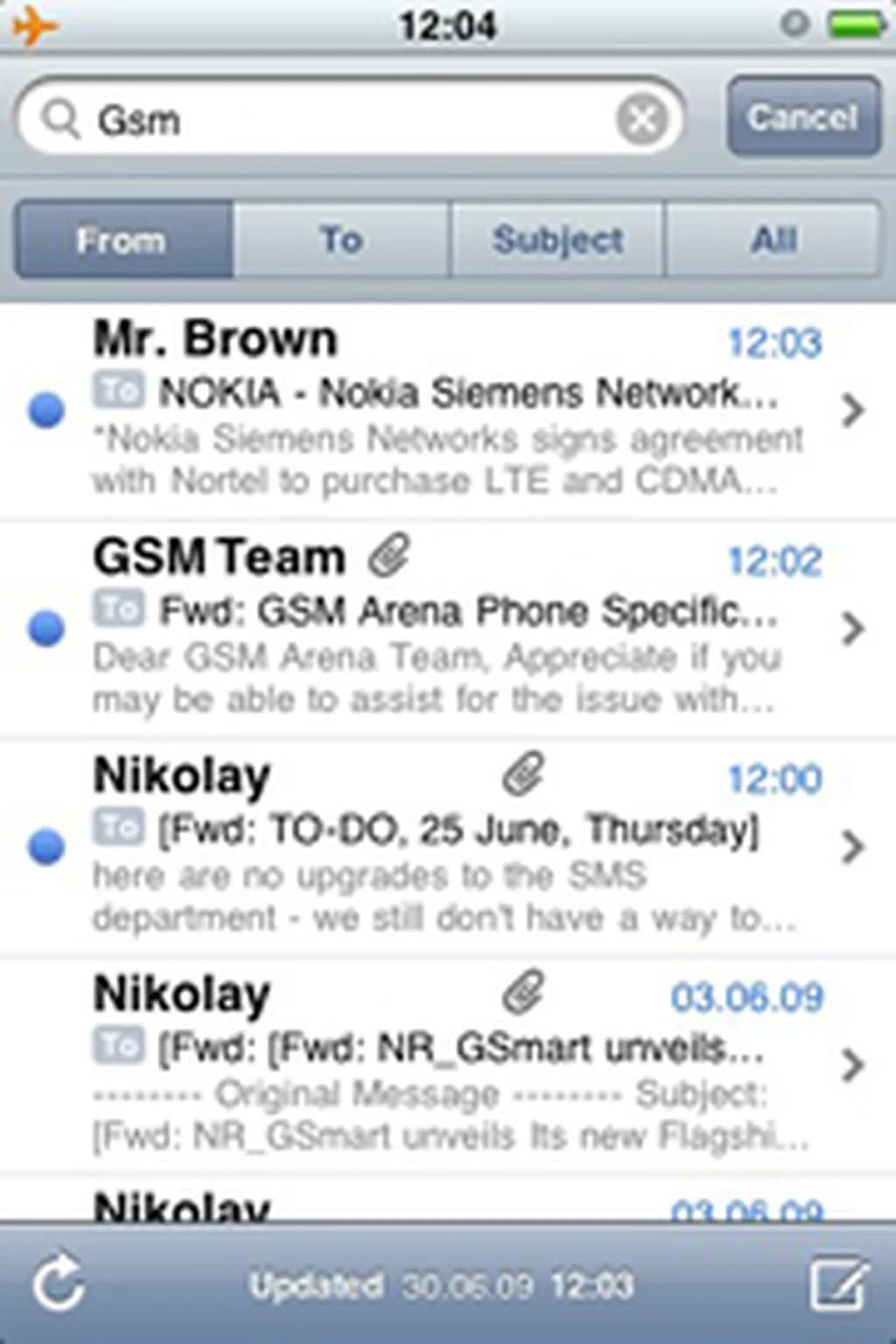Switch to the All filter

(x=773, y=240)
